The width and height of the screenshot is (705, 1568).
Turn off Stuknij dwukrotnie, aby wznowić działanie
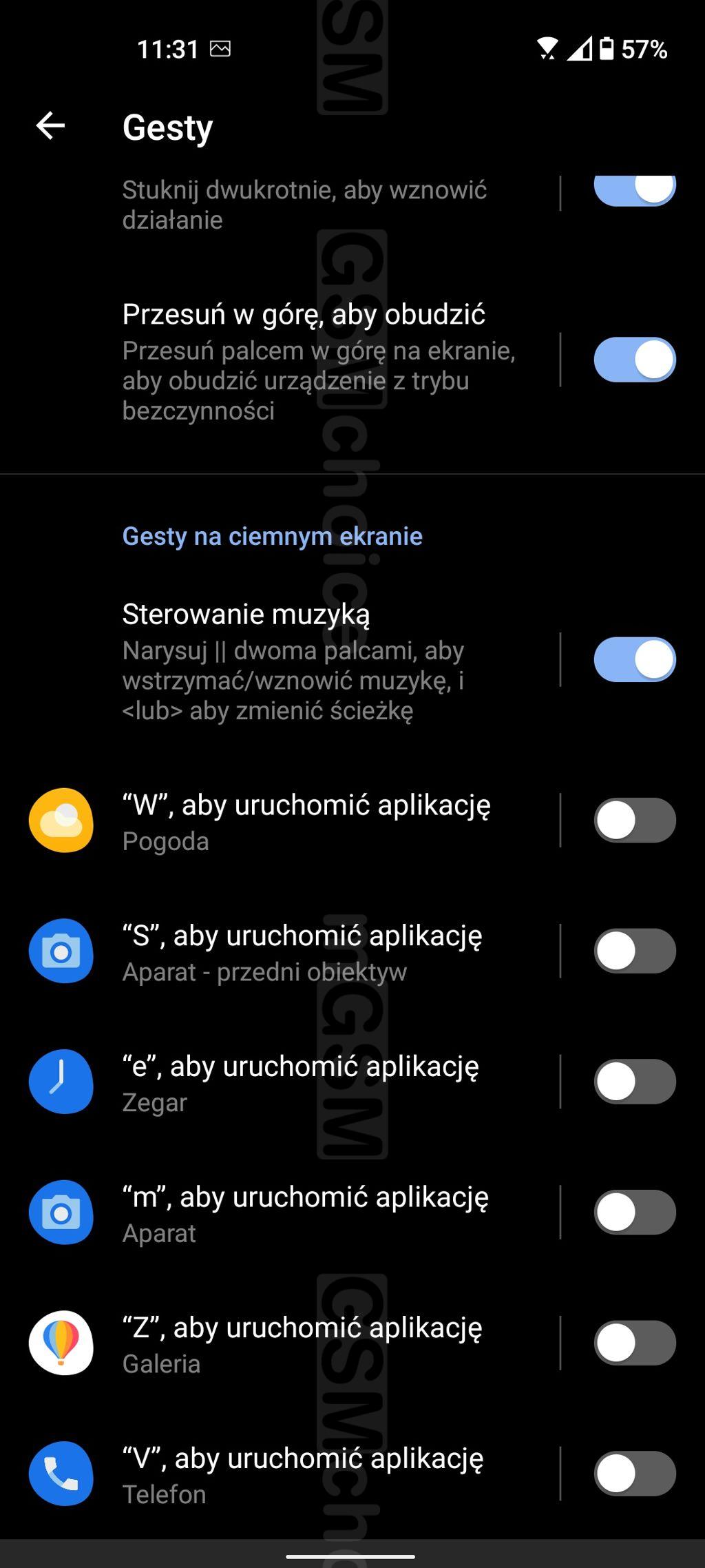coord(635,190)
